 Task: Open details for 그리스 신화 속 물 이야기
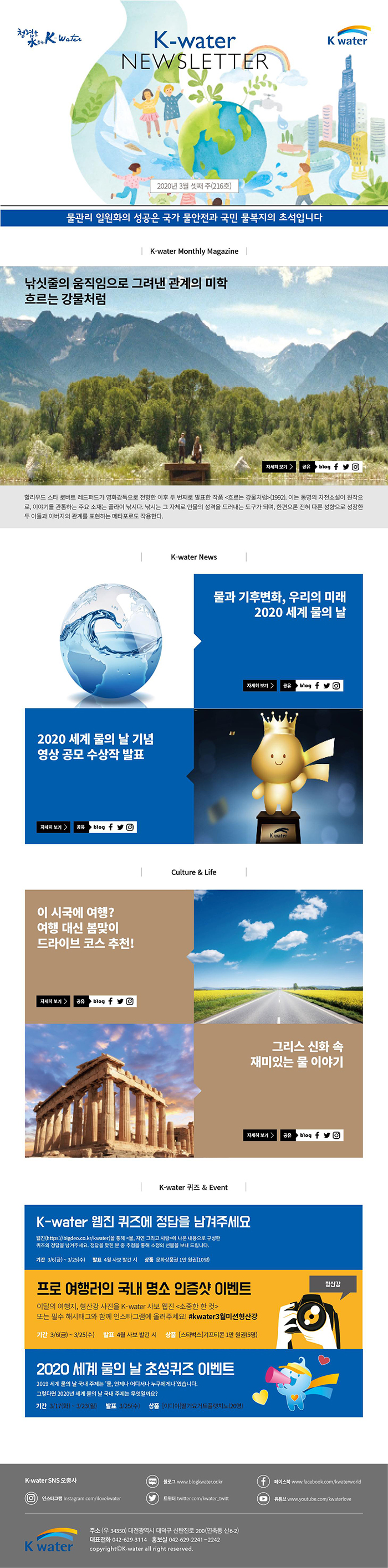tap(260, 1135)
